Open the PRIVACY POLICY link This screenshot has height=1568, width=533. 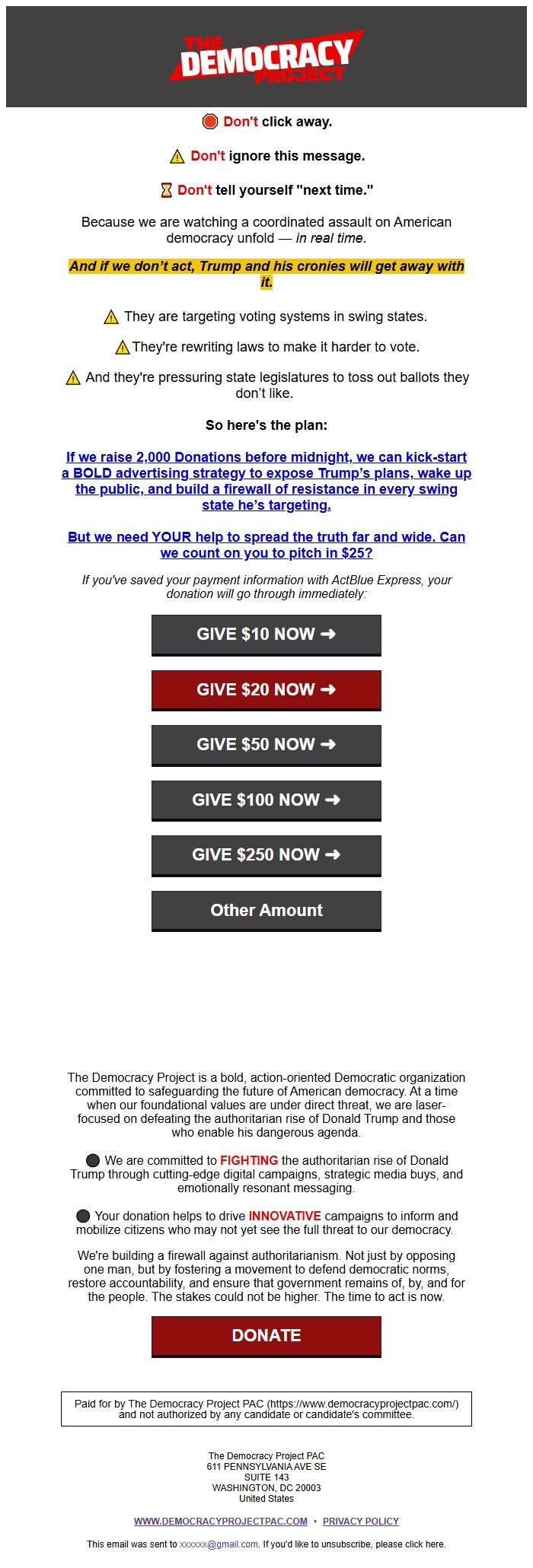[361, 1522]
